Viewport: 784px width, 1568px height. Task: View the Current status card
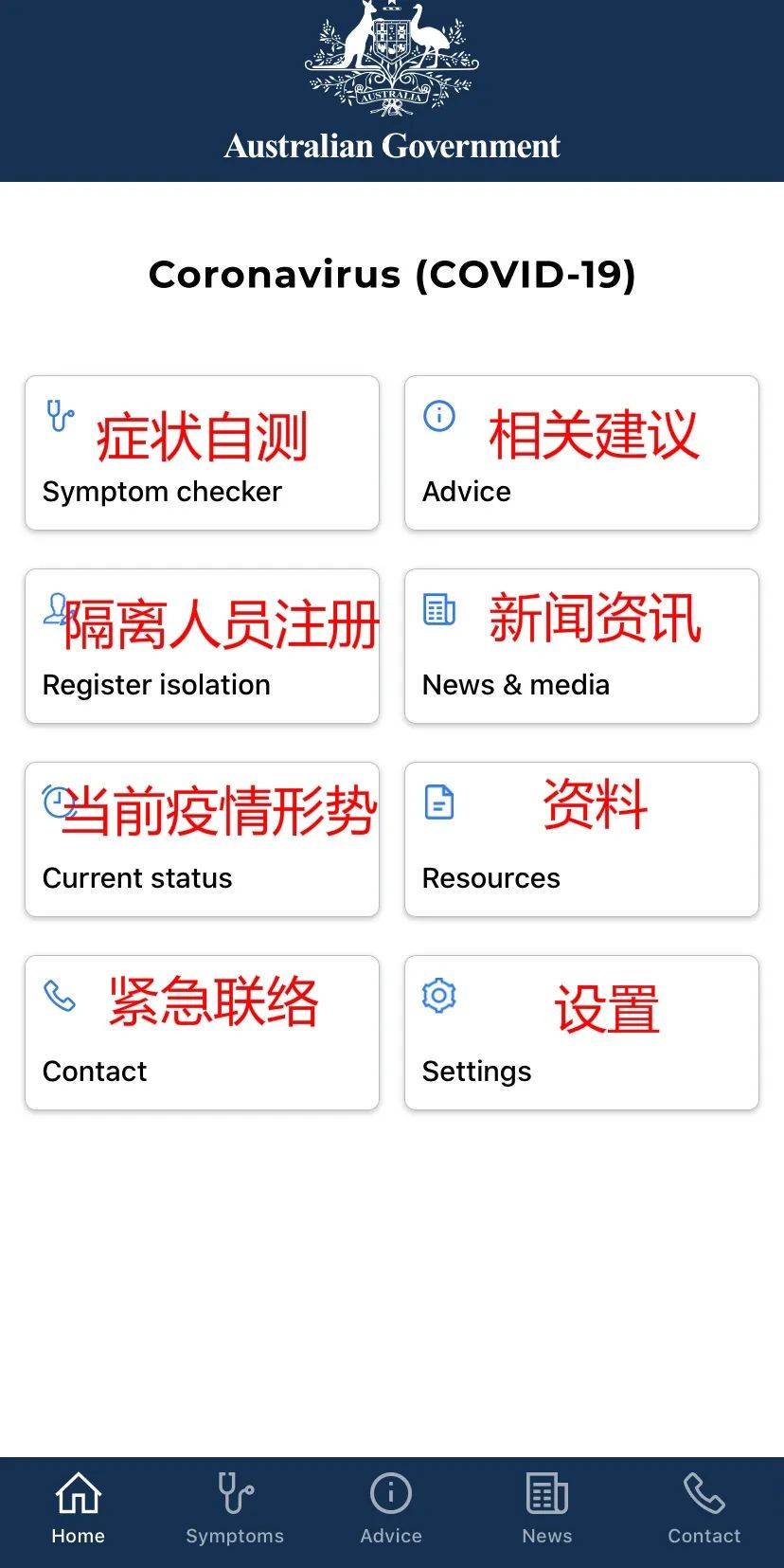tap(202, 839)
